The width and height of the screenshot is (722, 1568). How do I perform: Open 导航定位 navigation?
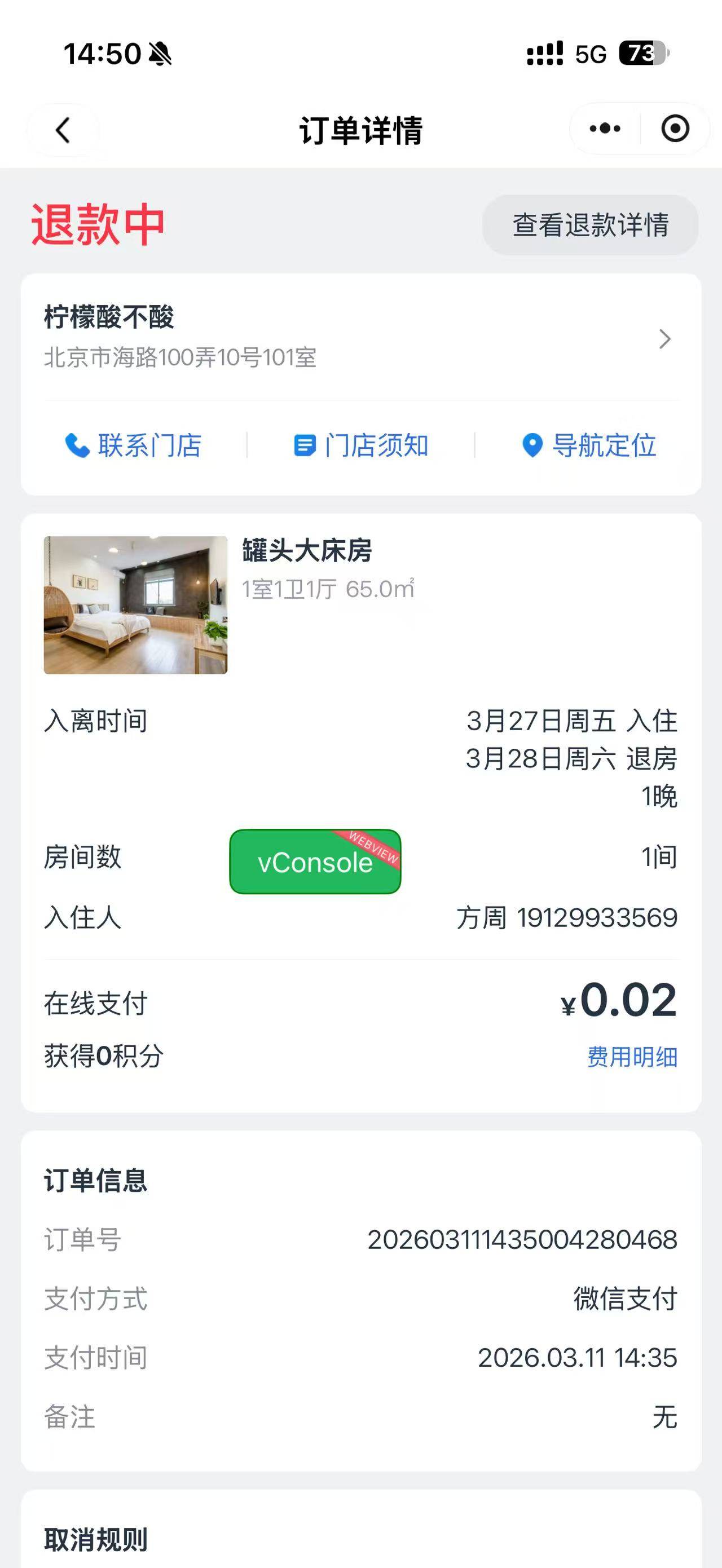[589, 445]
